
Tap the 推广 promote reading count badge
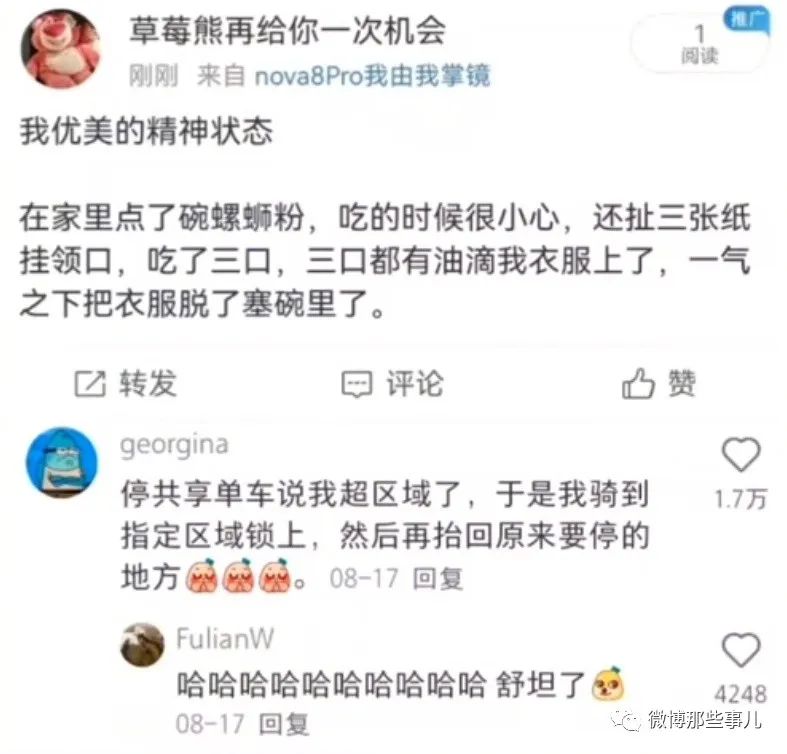[702, 45]
